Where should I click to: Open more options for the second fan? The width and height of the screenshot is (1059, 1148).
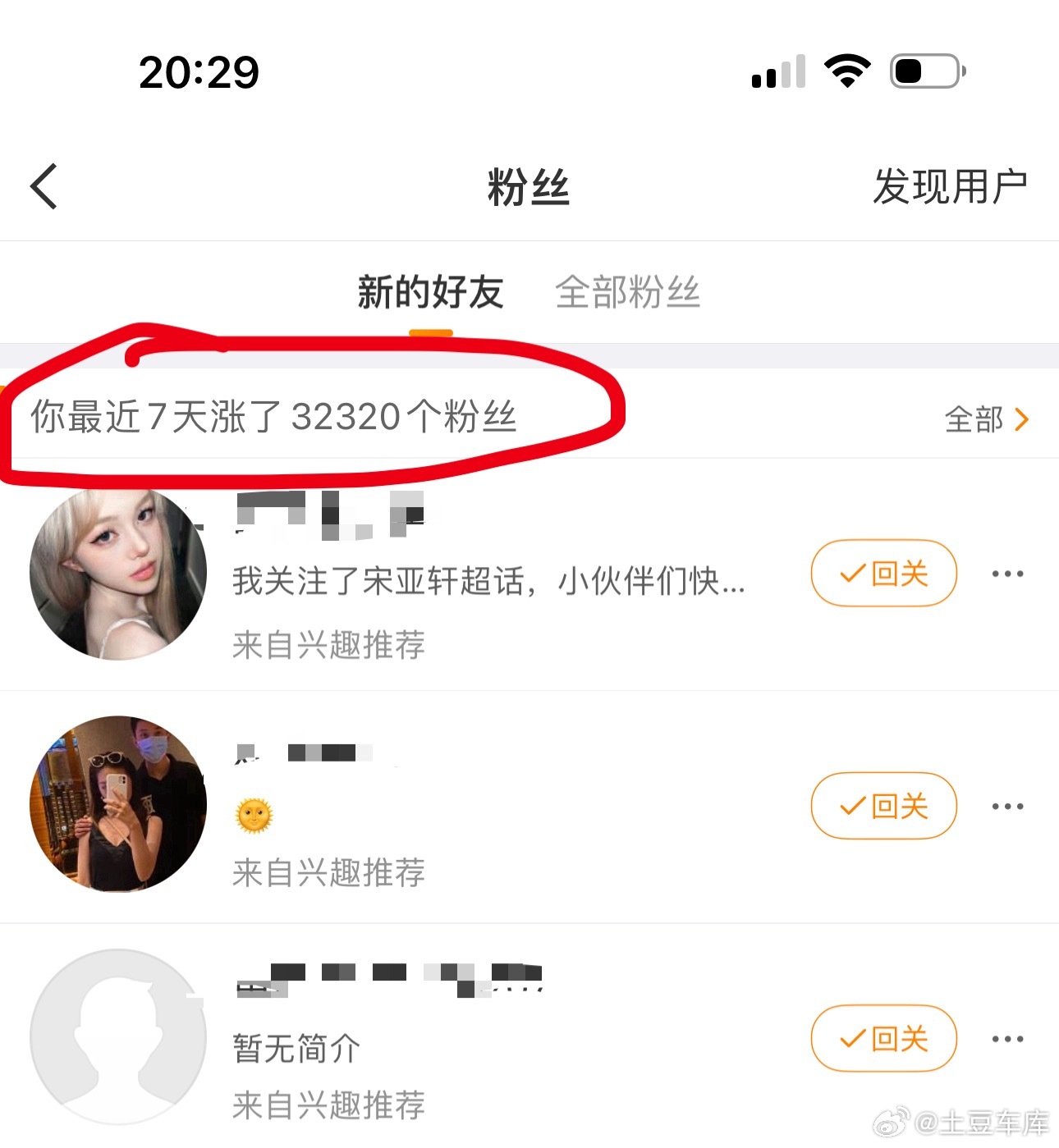click(x=1007, y=807)
